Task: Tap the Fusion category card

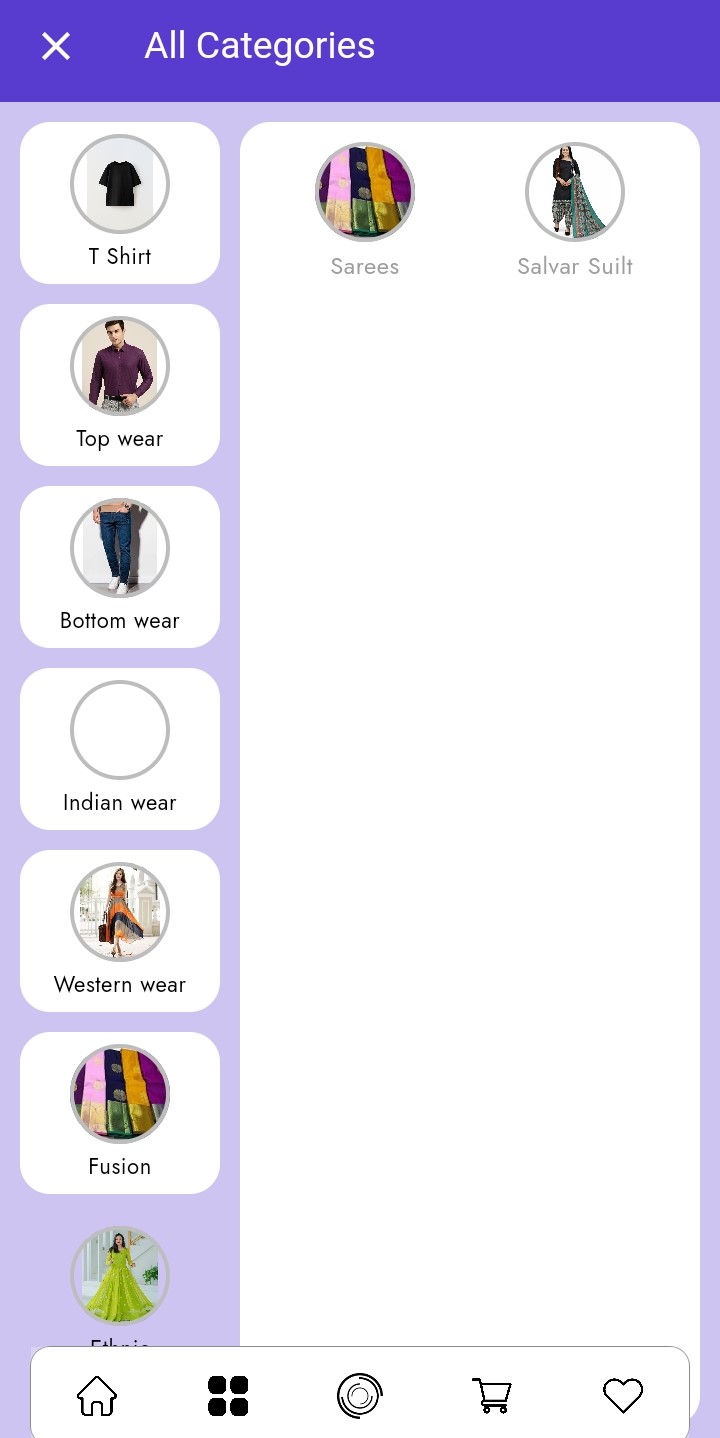Action: [120, 1113]
